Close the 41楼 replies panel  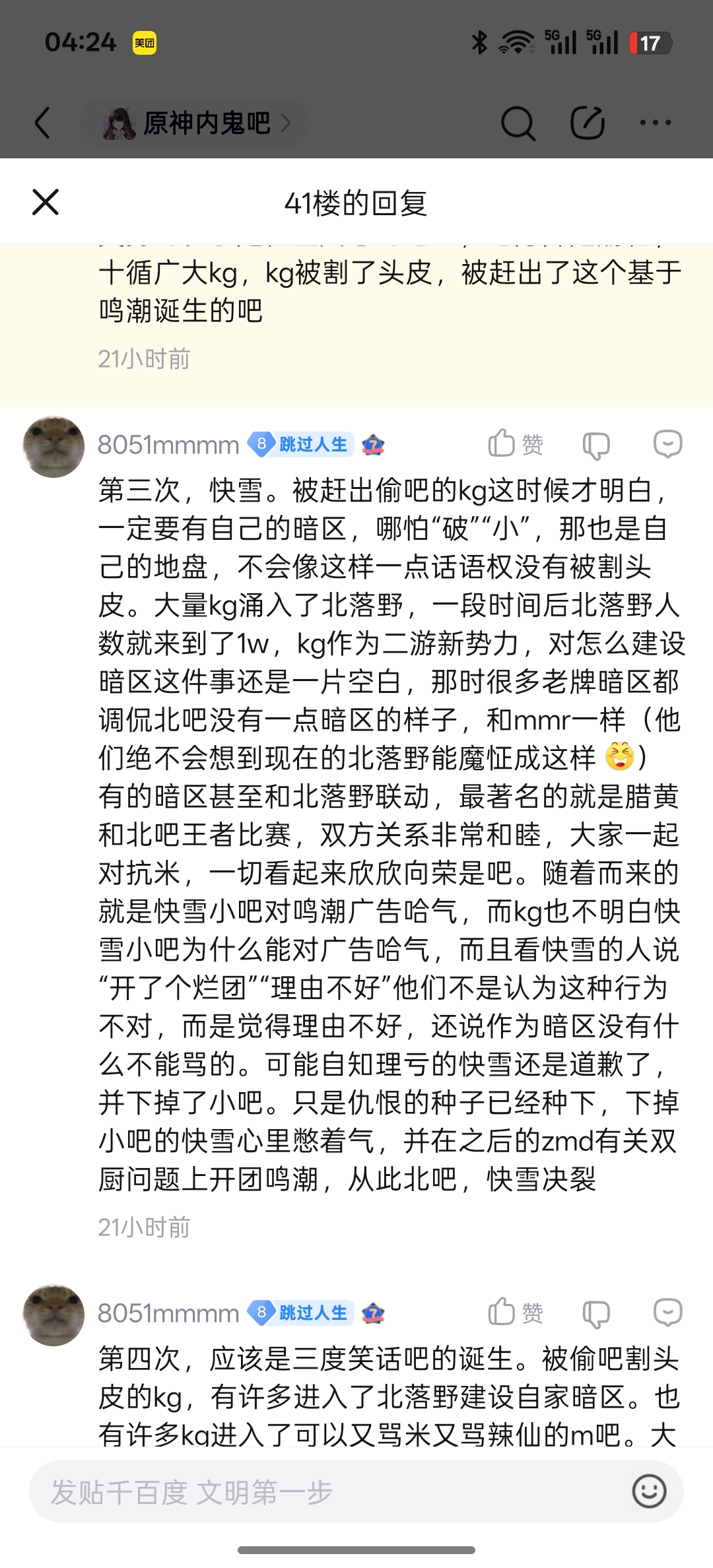coord(46,202)
